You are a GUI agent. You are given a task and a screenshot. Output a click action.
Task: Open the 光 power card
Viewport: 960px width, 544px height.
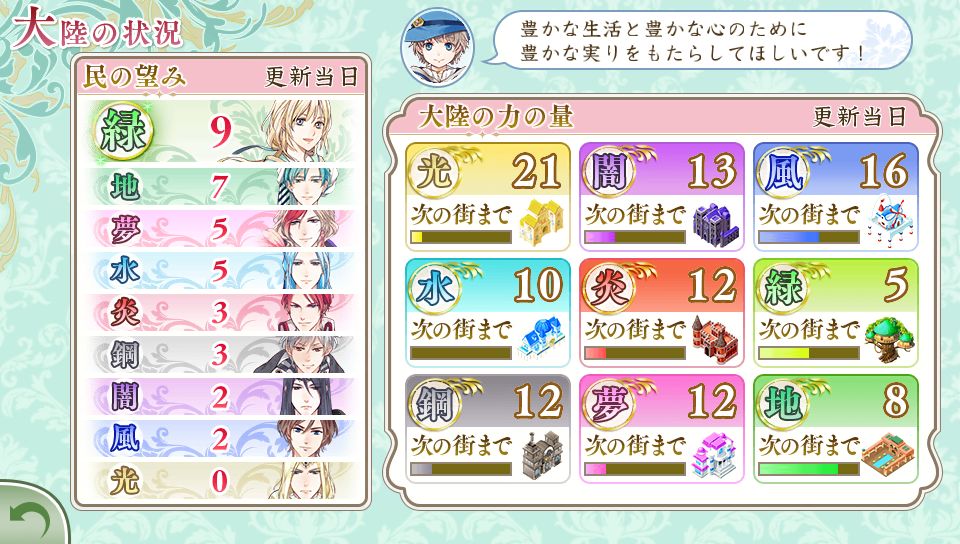click(488, 195)
